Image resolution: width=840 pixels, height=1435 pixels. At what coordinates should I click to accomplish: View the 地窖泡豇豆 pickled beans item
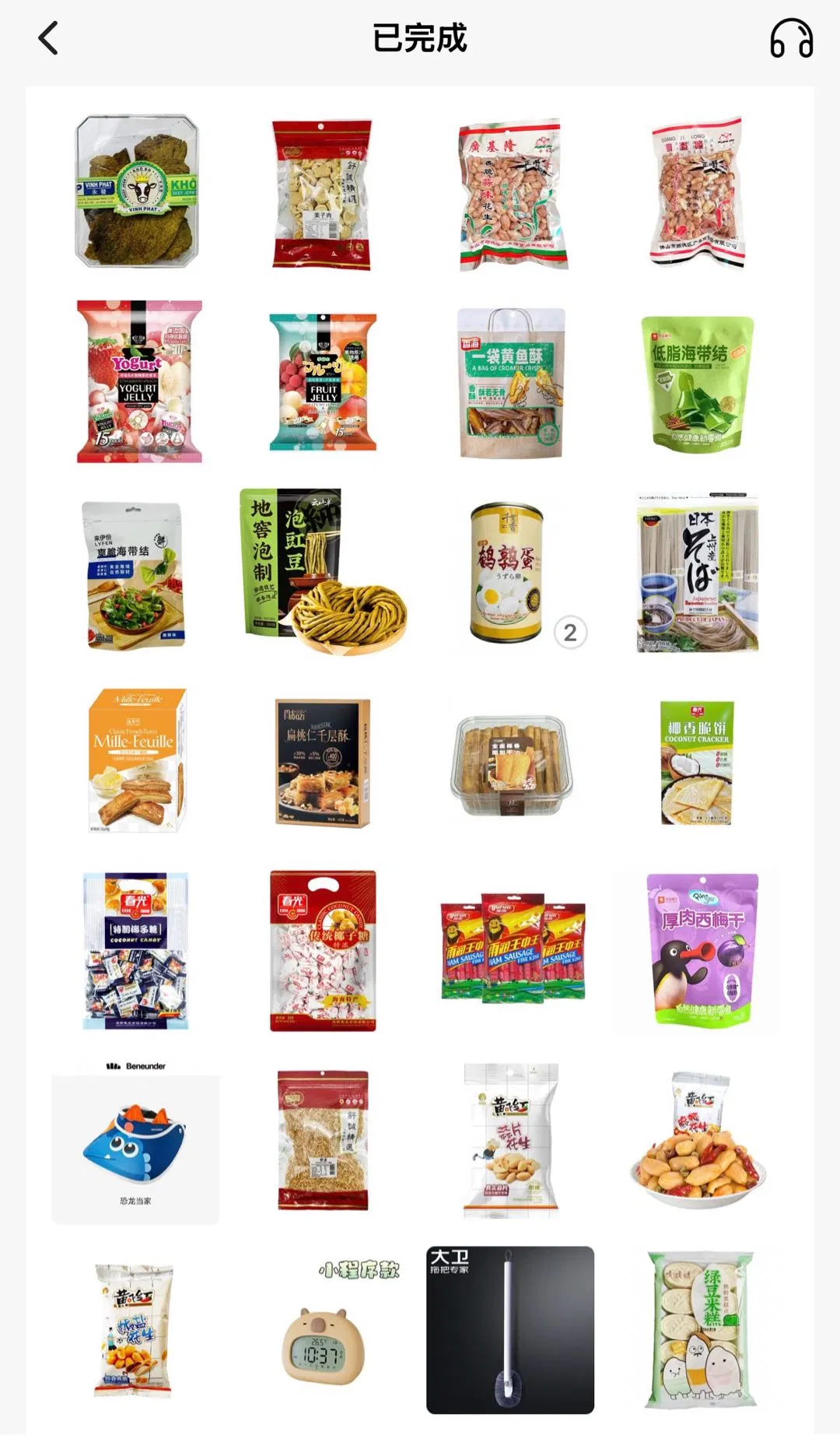tap(323, 570)
